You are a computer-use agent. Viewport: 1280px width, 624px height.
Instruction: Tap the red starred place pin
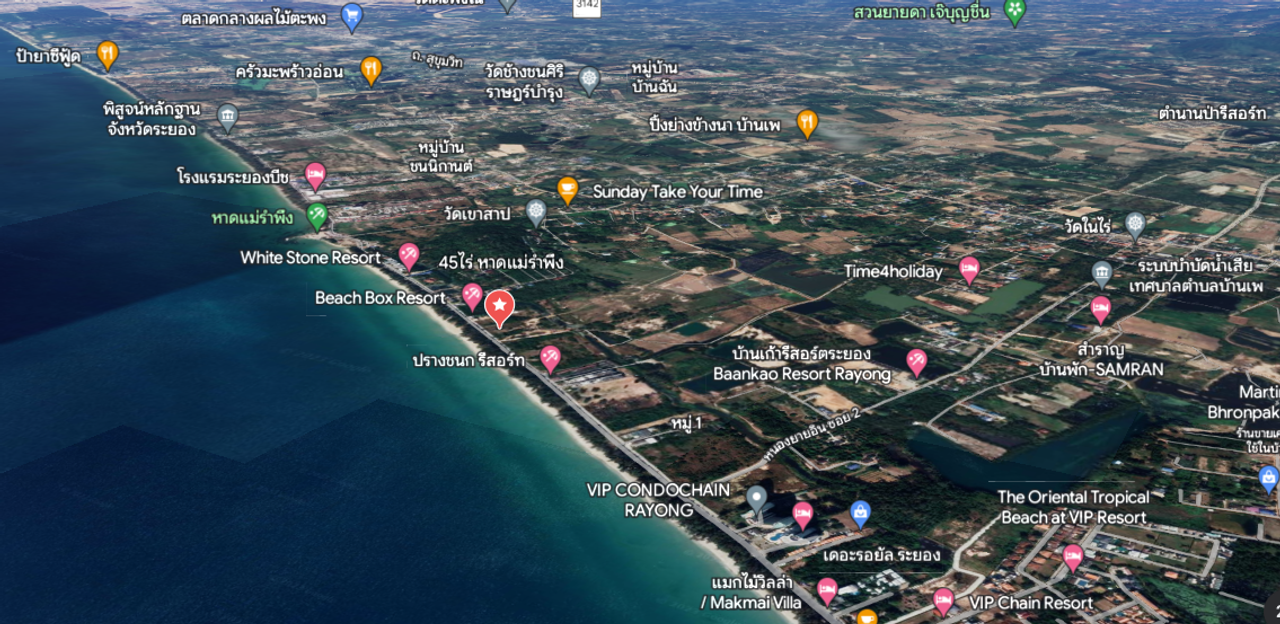[x=499, y=306]
